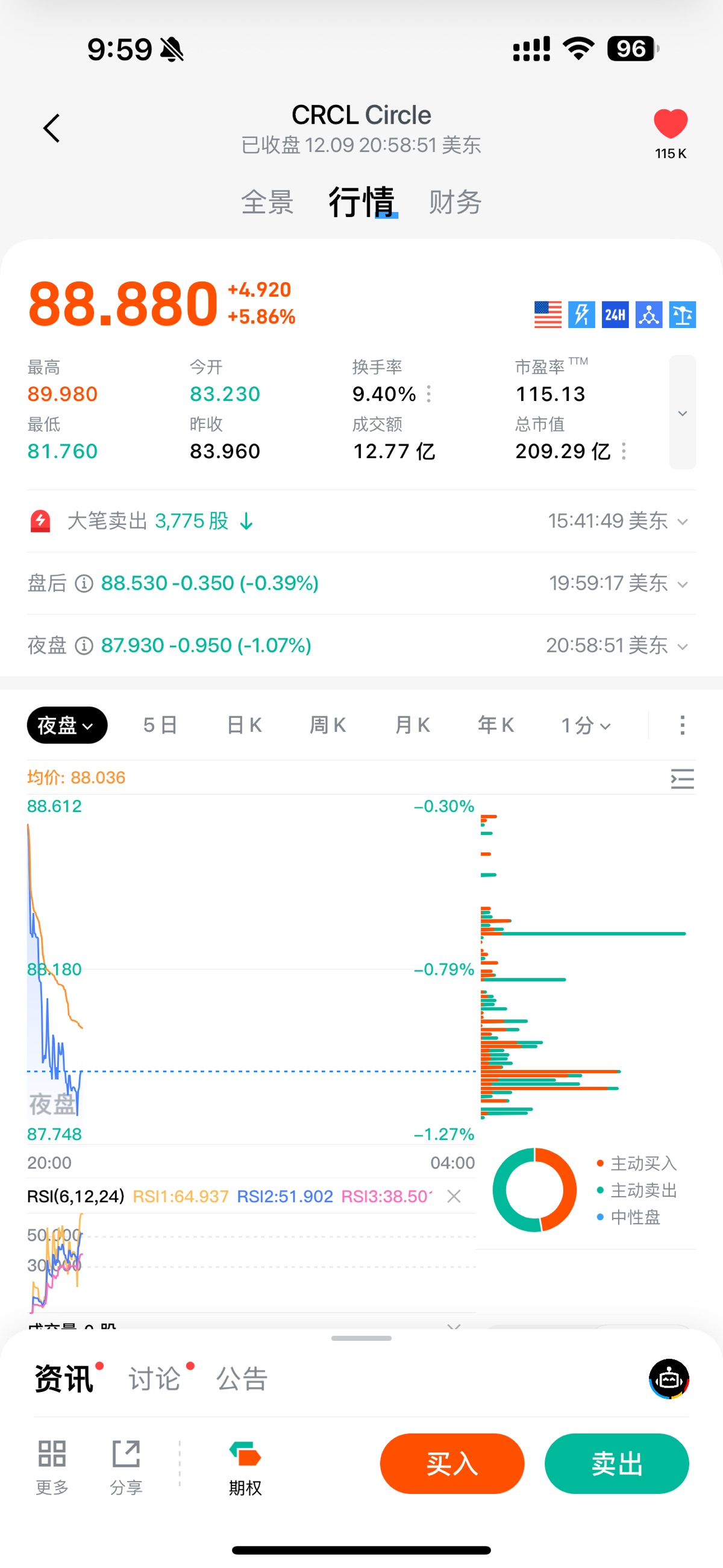Screen dimensions: 723x1568
Task: Open the 夜盘 chart session dropdown
Action: pos(67,725)
